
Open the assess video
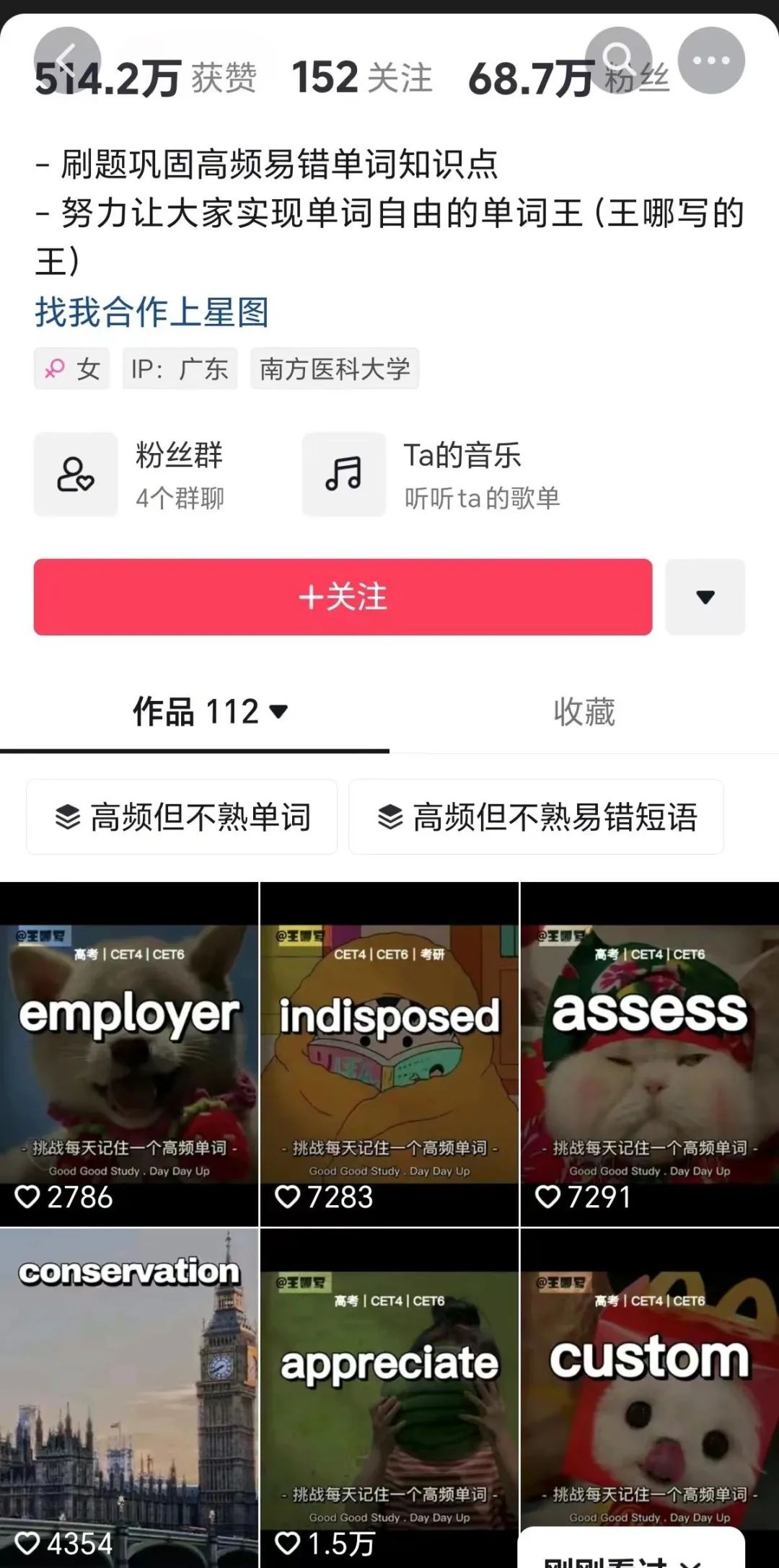click(649, 1053)
